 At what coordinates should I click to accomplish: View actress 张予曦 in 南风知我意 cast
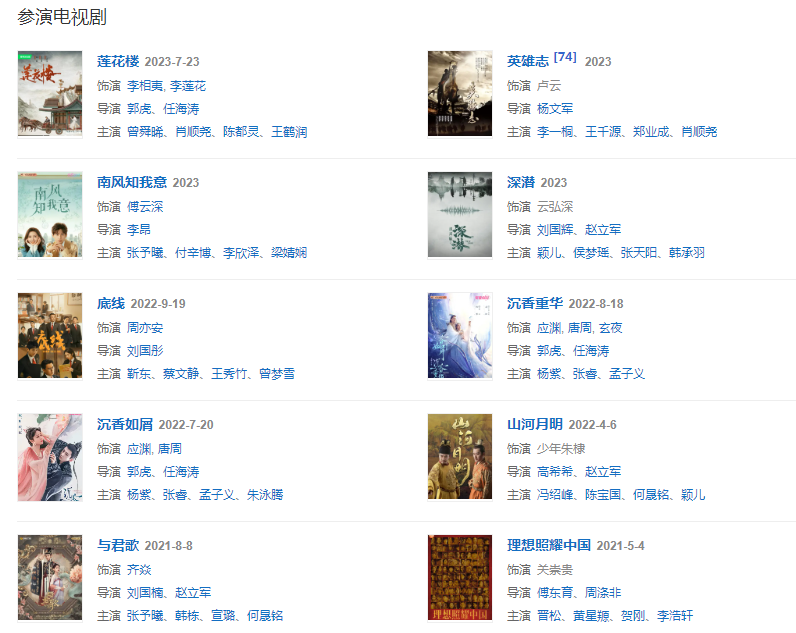[144, 253]
